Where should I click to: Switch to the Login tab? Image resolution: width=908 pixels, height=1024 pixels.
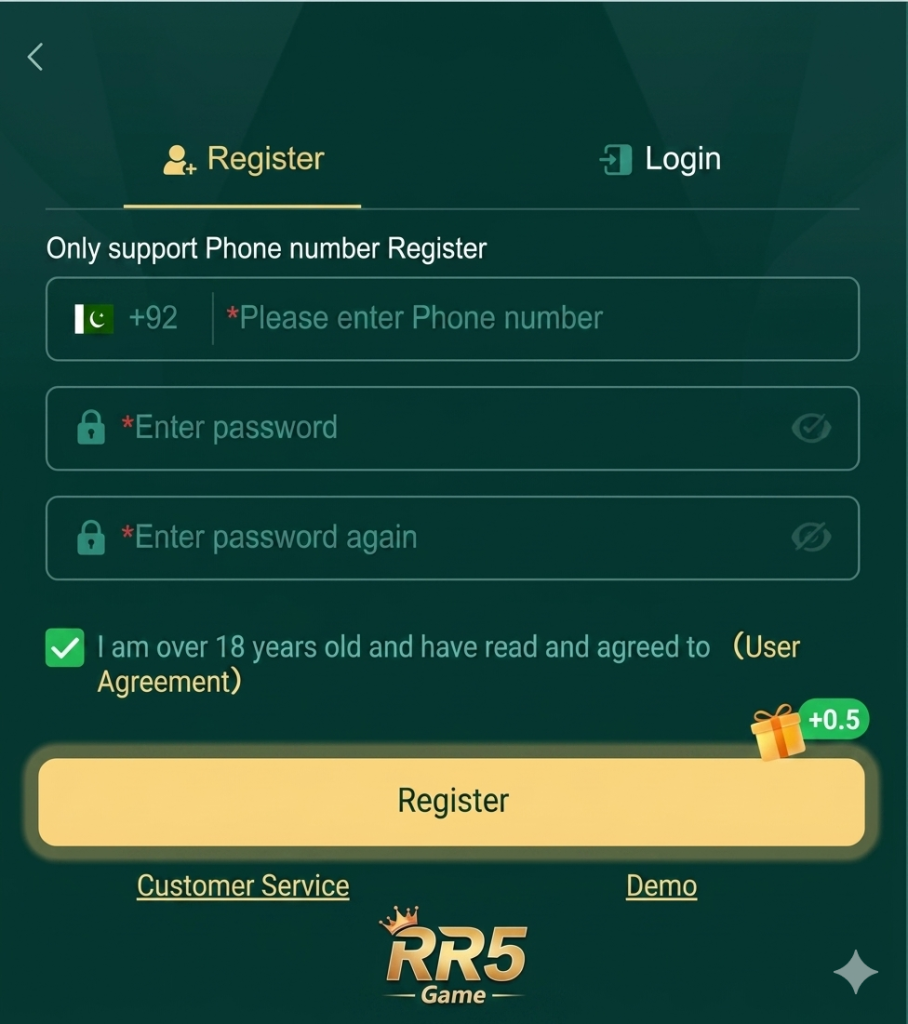(x=661, y=159)
